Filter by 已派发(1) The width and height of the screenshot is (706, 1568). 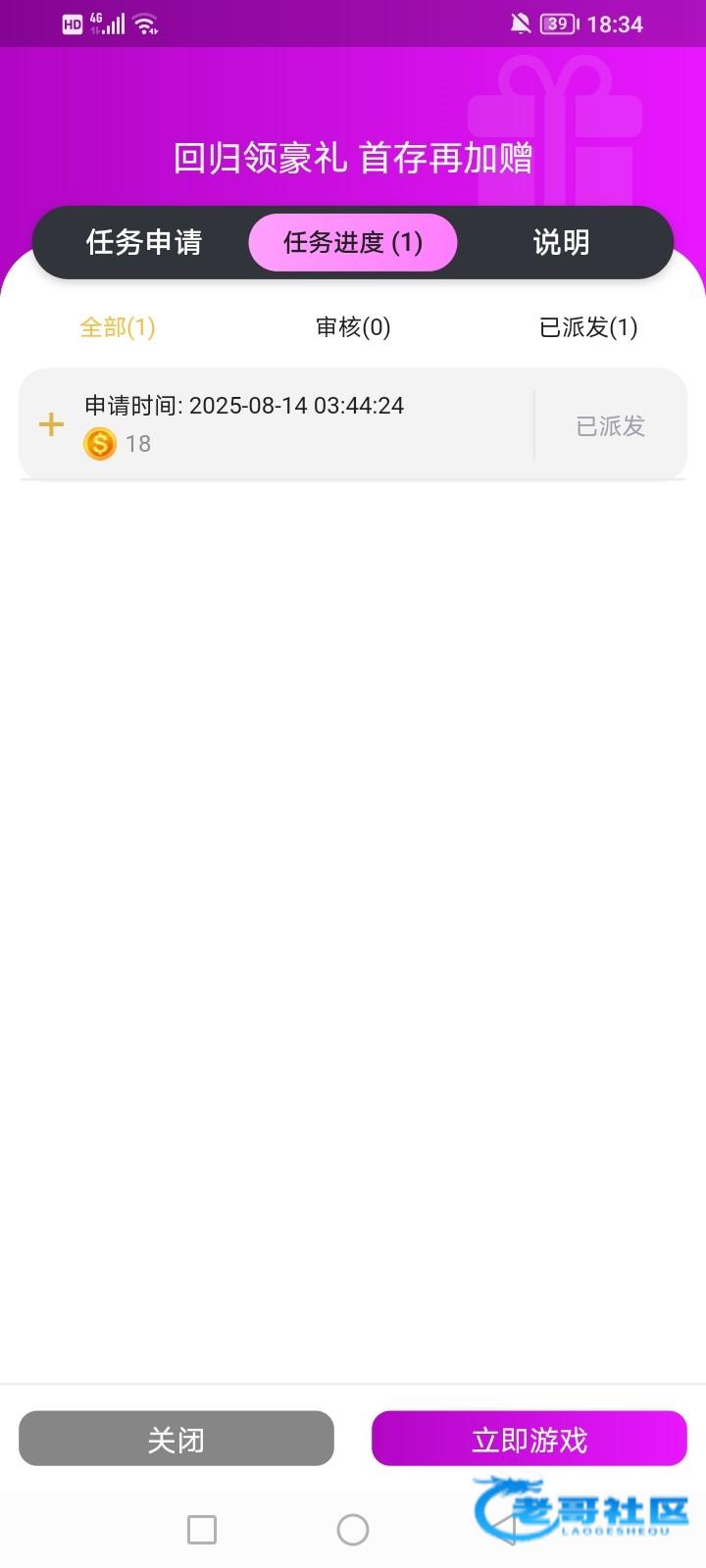click(588, 326)
